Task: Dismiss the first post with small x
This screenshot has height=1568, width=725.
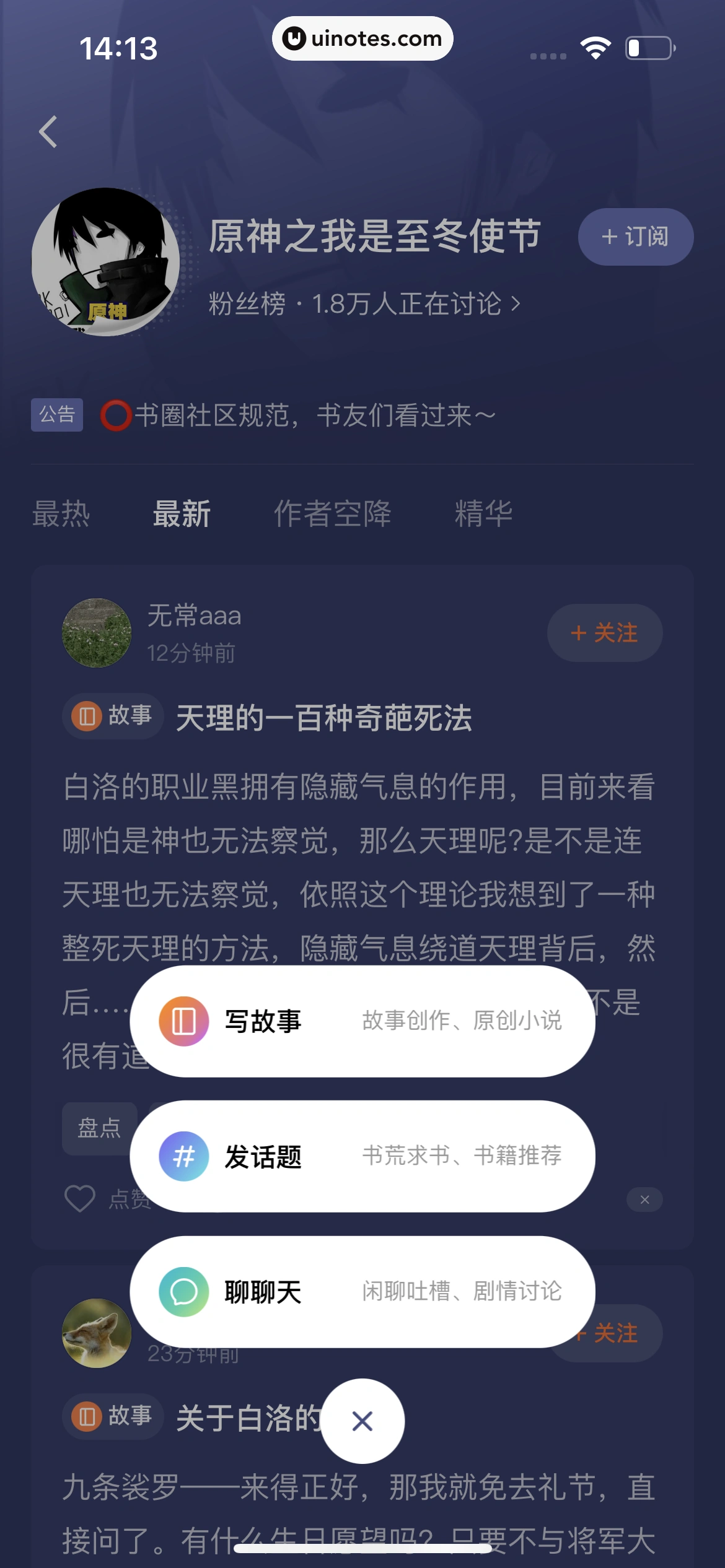Action: (644, 1200)
